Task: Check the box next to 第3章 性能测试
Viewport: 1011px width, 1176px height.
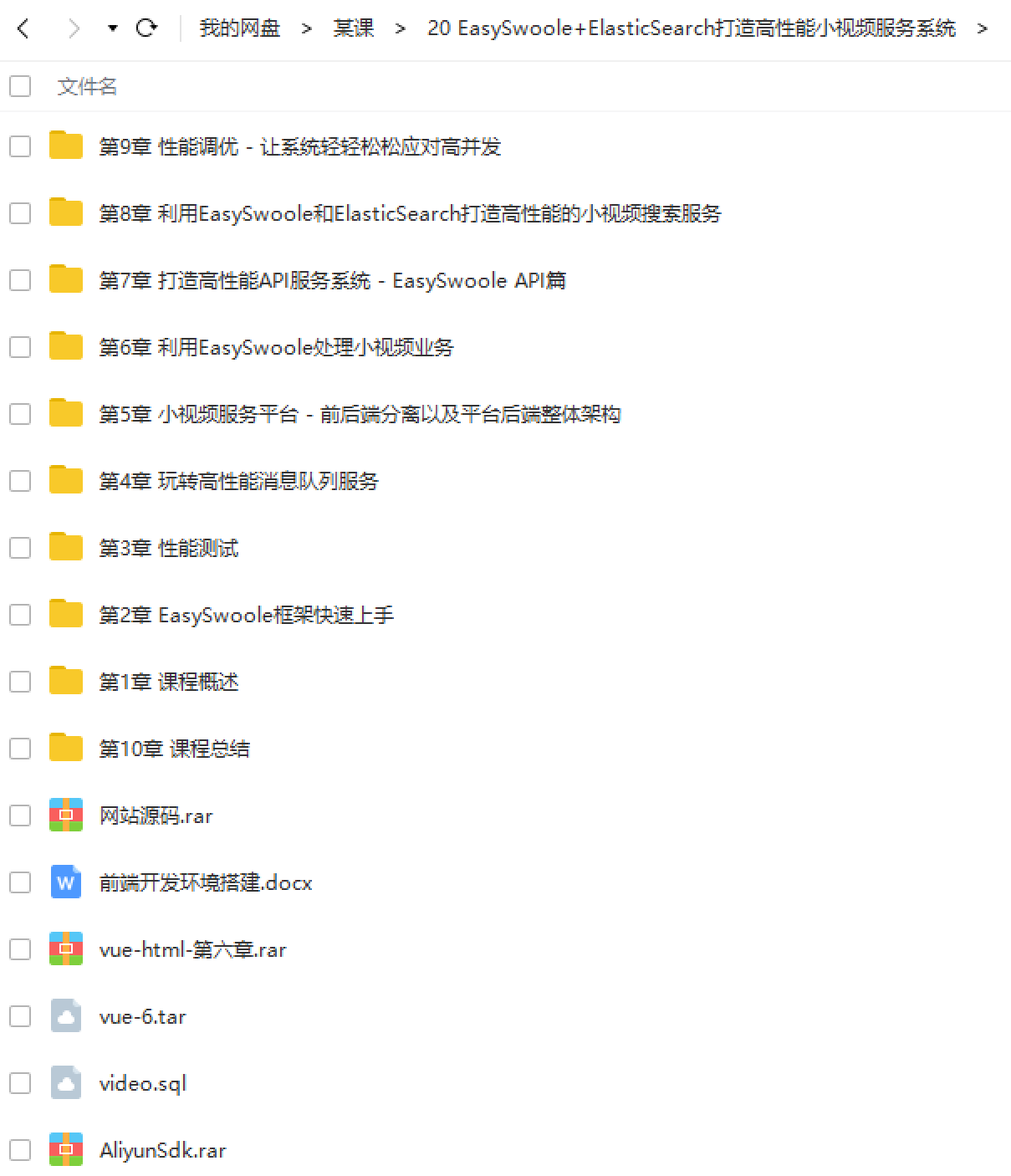Action: pos(20,548)
